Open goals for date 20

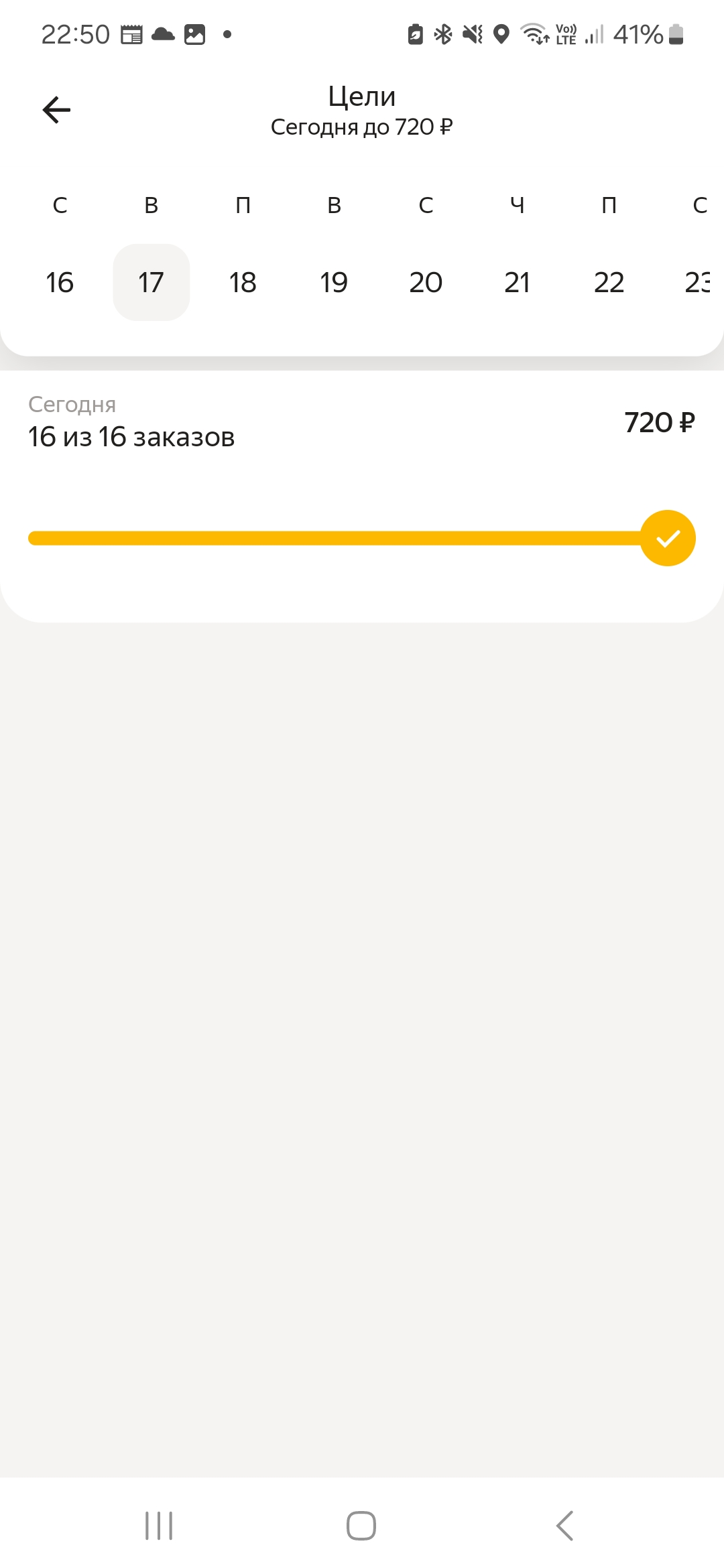[426, 282]
